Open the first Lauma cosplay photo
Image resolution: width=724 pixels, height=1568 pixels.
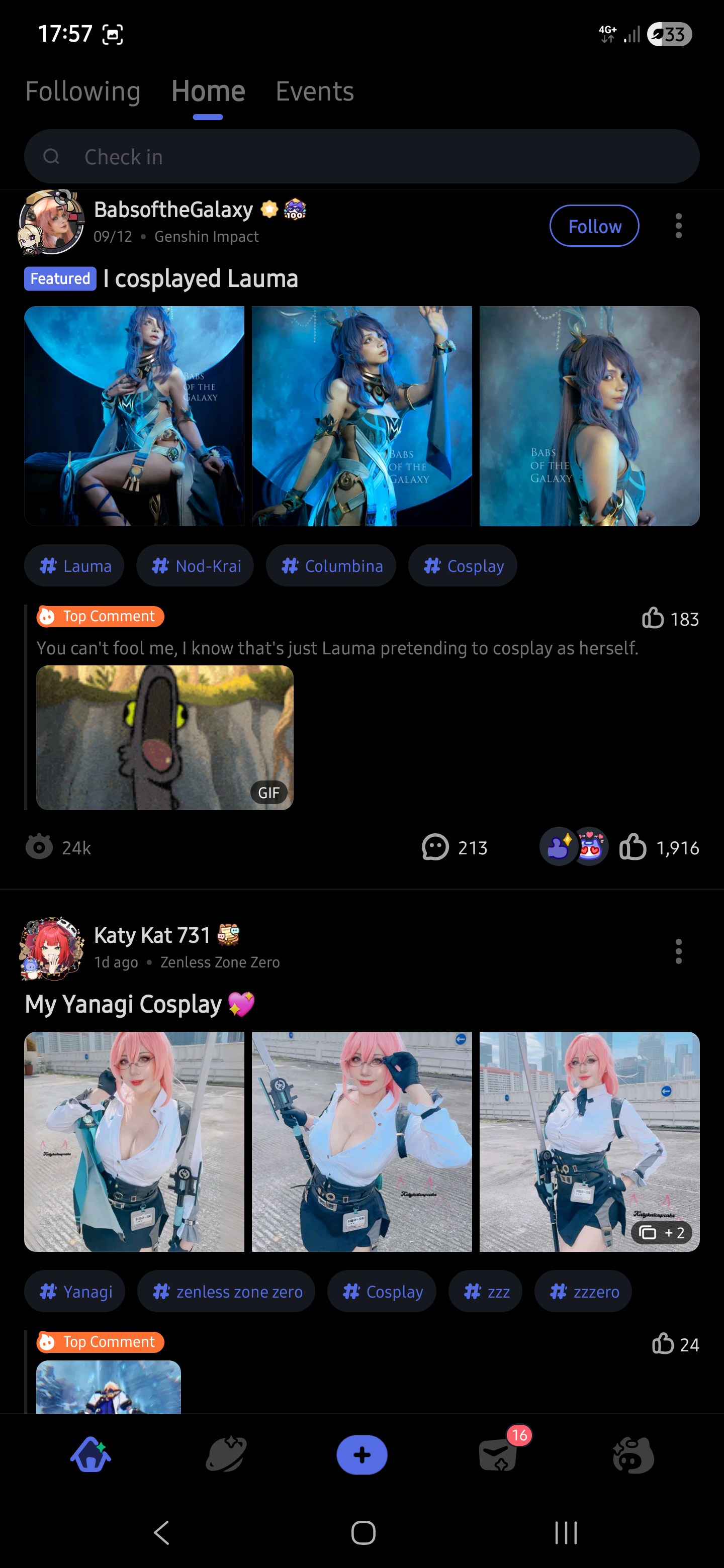134,416
